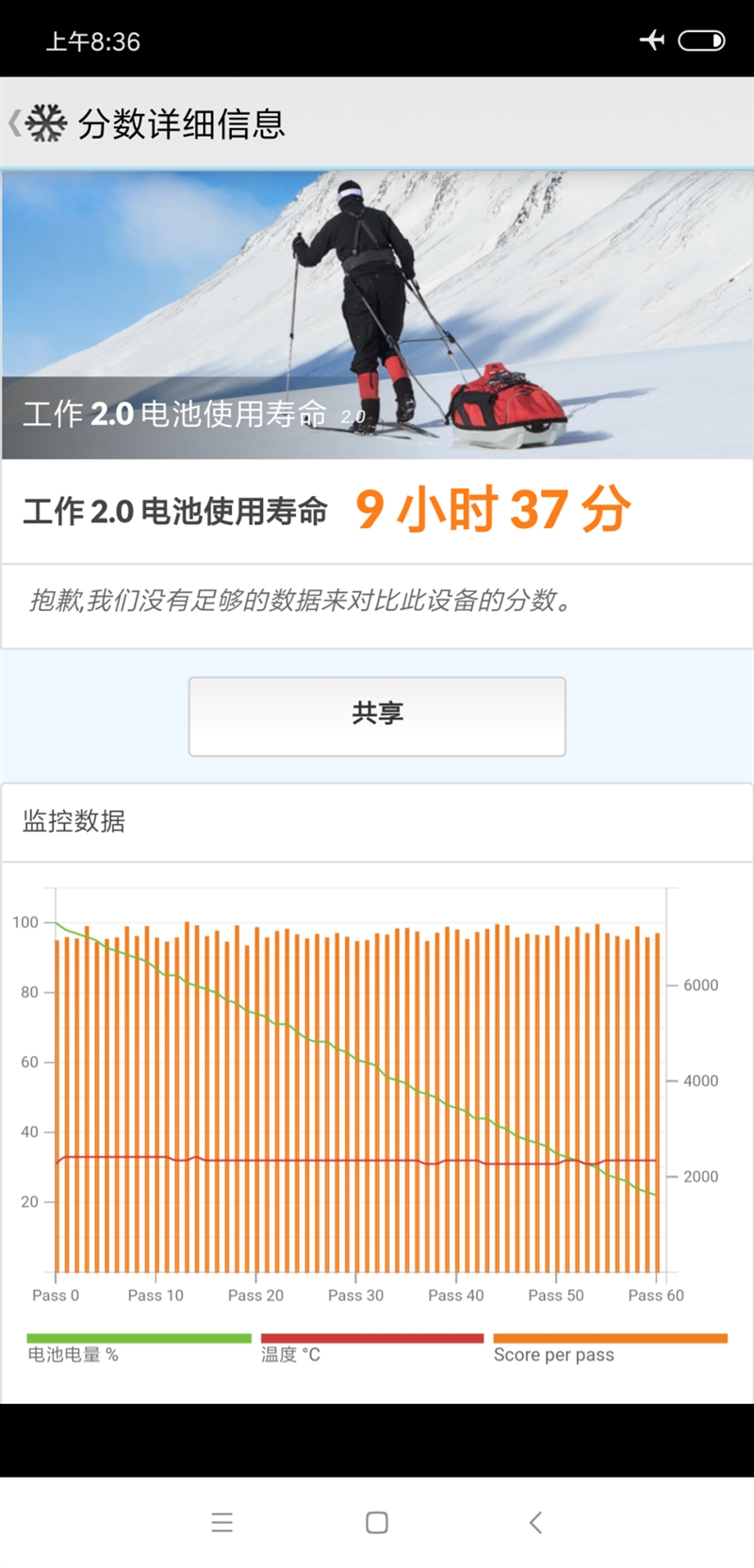Tap the back navigation arrow at screen bottom
The image size is (754, 1568).
[534, 1522]
